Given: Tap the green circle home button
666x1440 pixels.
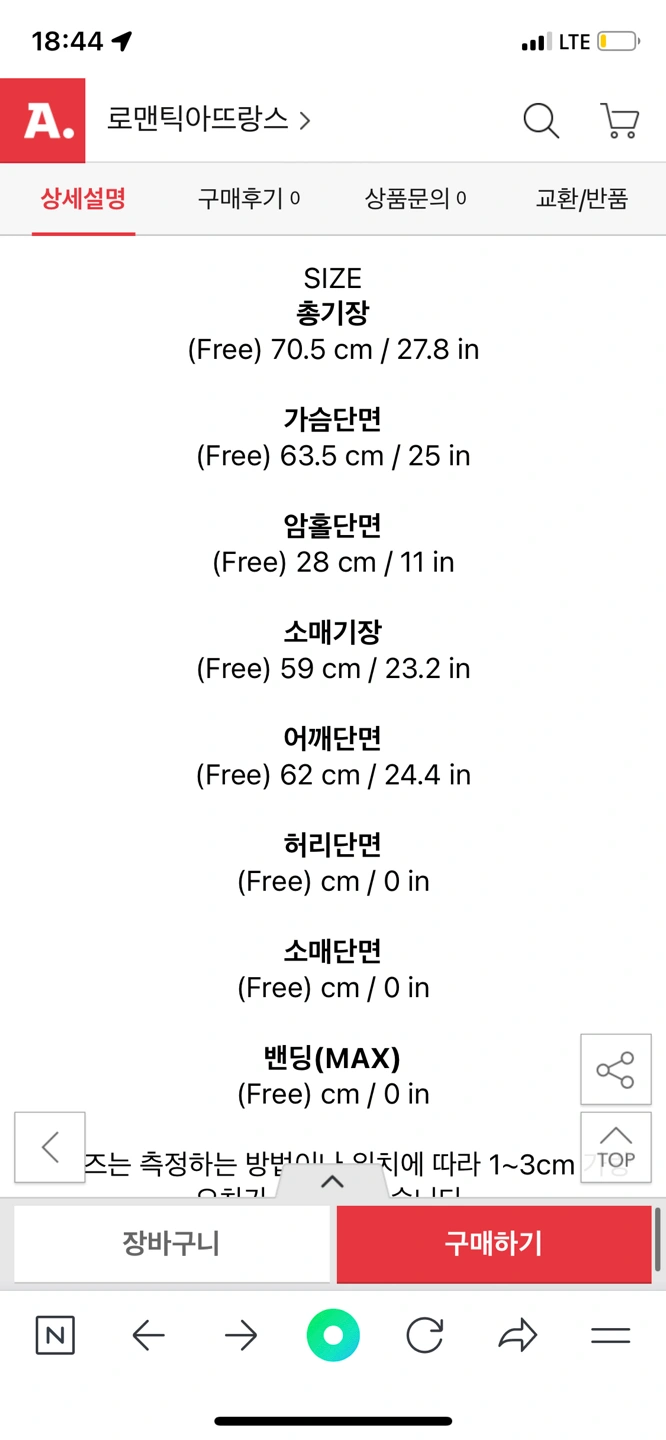Looking at the screenshot, I should [x=333, y=1336].
